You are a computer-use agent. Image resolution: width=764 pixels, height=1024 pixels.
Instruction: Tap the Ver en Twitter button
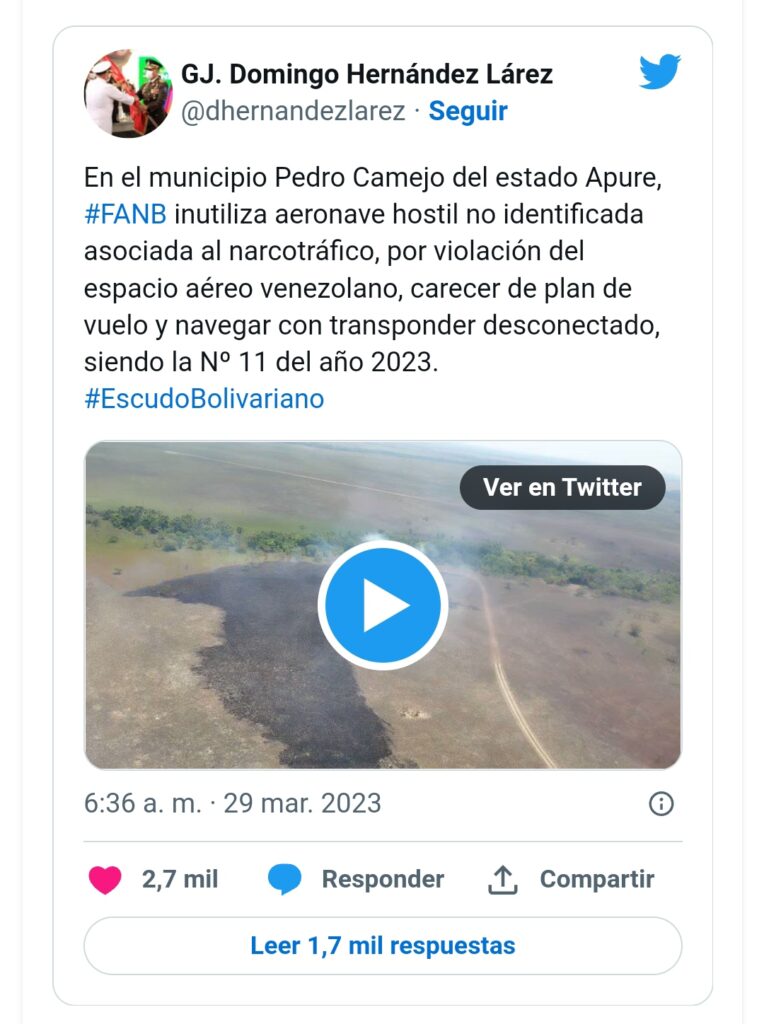(x=562, y=487)
